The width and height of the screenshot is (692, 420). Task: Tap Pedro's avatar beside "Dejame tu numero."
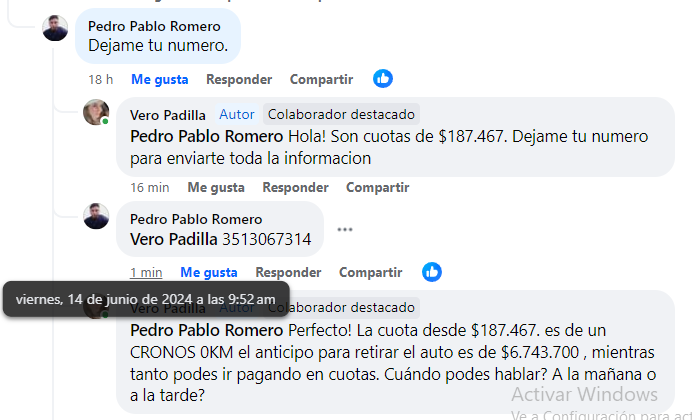[x=56, y=28]
